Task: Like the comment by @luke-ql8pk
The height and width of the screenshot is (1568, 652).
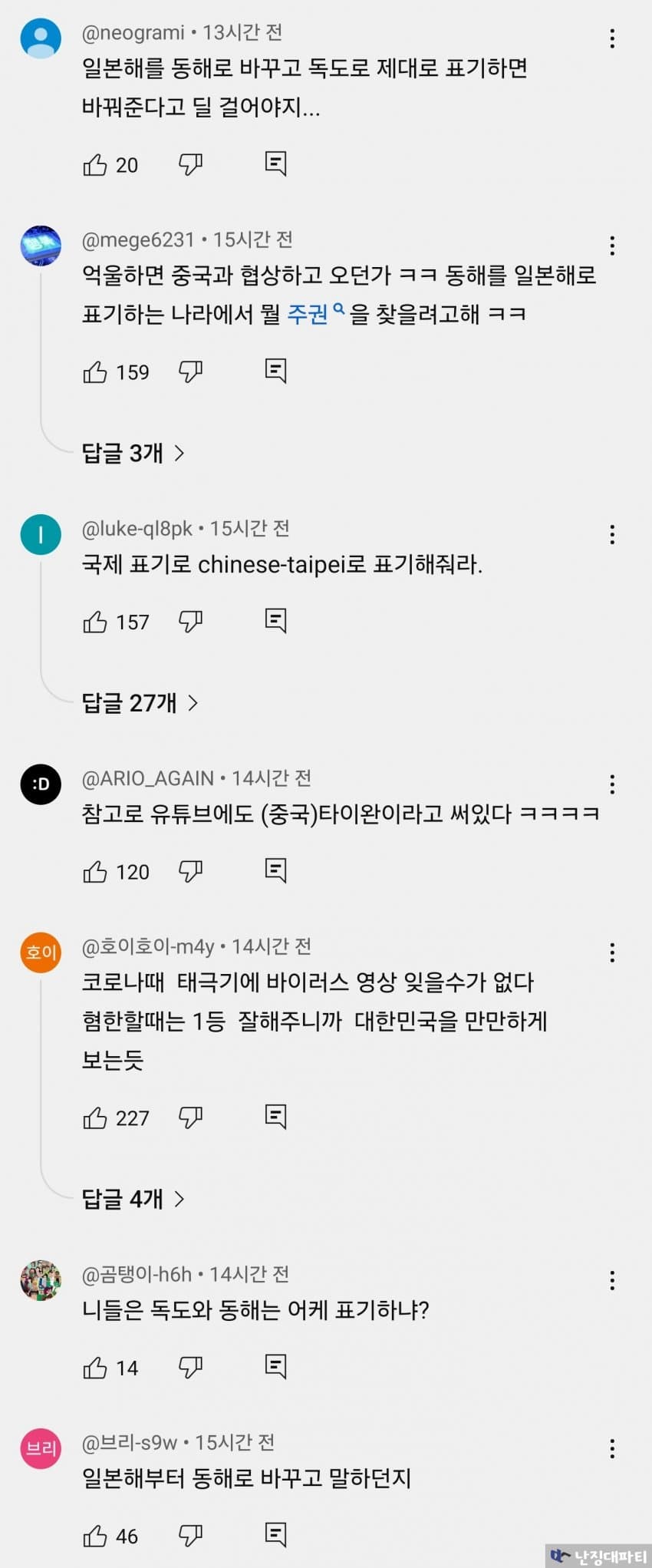Action: [95, 622]
